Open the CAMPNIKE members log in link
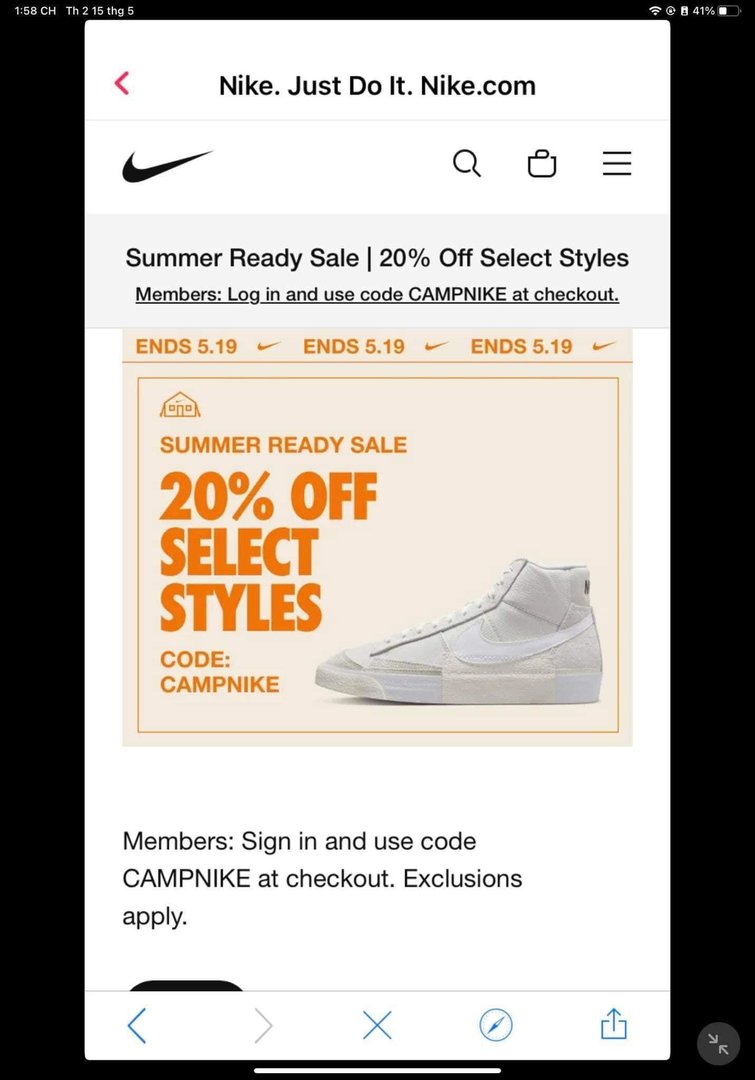Image resolution: width=755 pixels, height=1080 pixels. click(x=377, y=294)
